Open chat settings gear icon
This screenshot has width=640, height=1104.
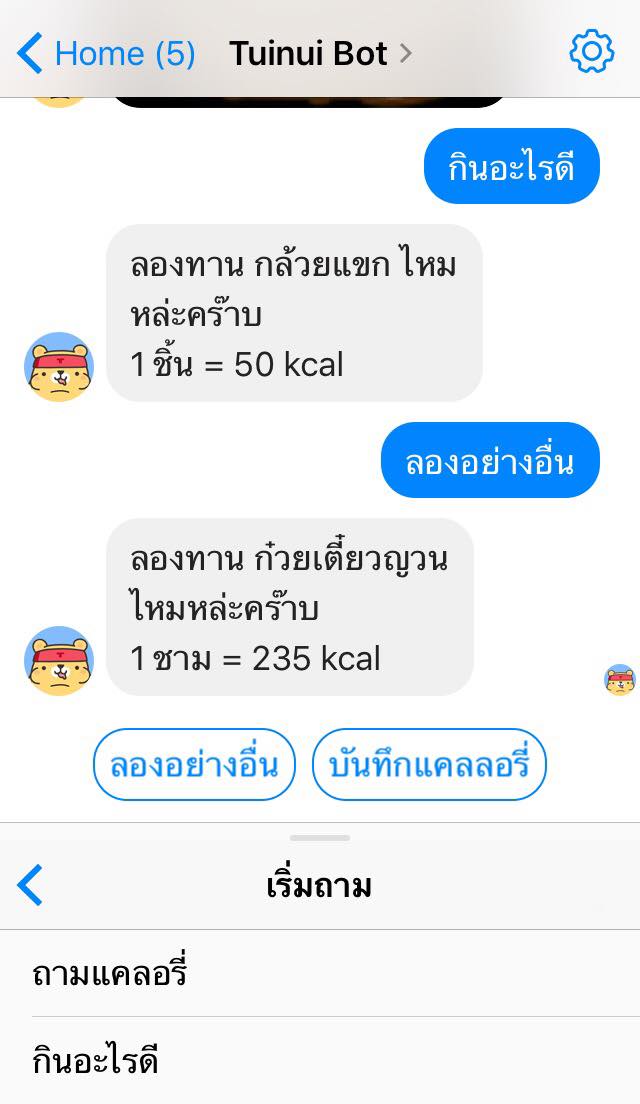click(x=591, y=52)
